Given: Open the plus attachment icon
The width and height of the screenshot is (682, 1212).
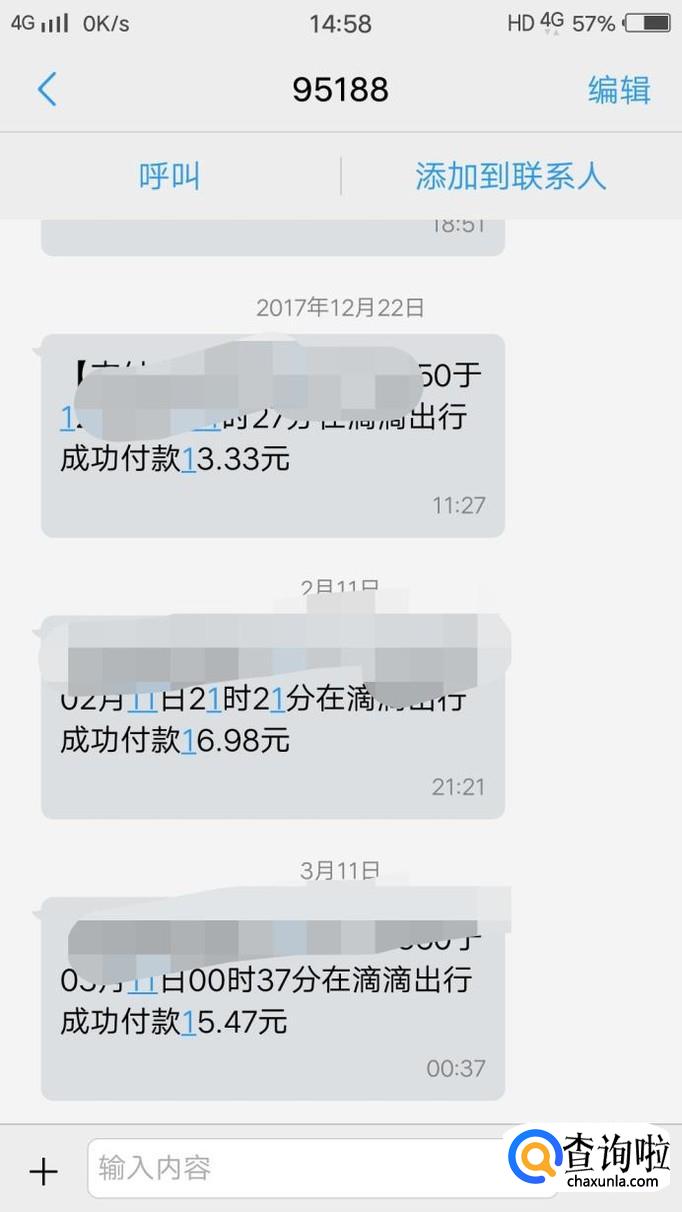Looking at the screenshot, I should point(43,1171).
